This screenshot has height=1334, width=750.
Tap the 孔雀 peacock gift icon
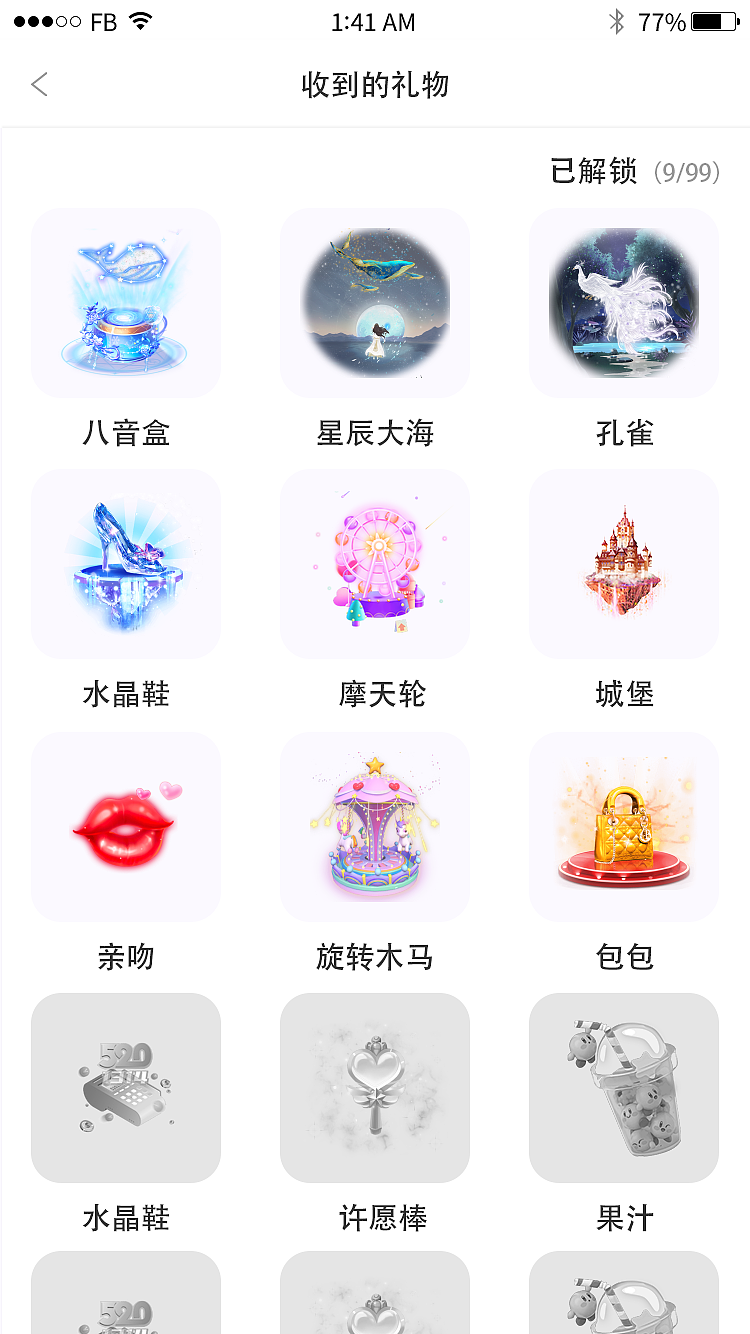coord(623,302)
